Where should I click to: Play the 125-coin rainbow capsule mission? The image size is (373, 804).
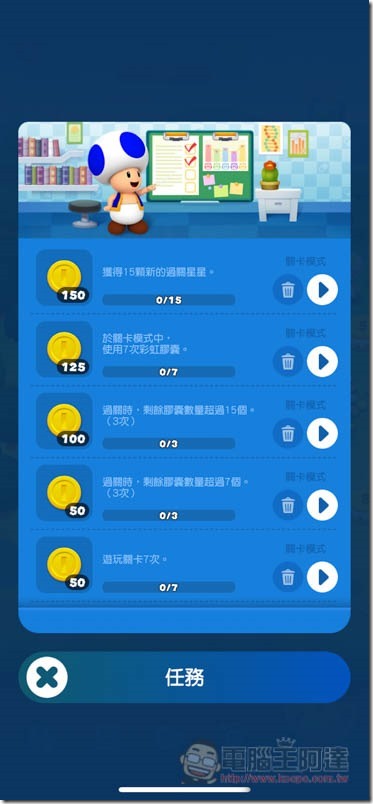pos(322,362)
